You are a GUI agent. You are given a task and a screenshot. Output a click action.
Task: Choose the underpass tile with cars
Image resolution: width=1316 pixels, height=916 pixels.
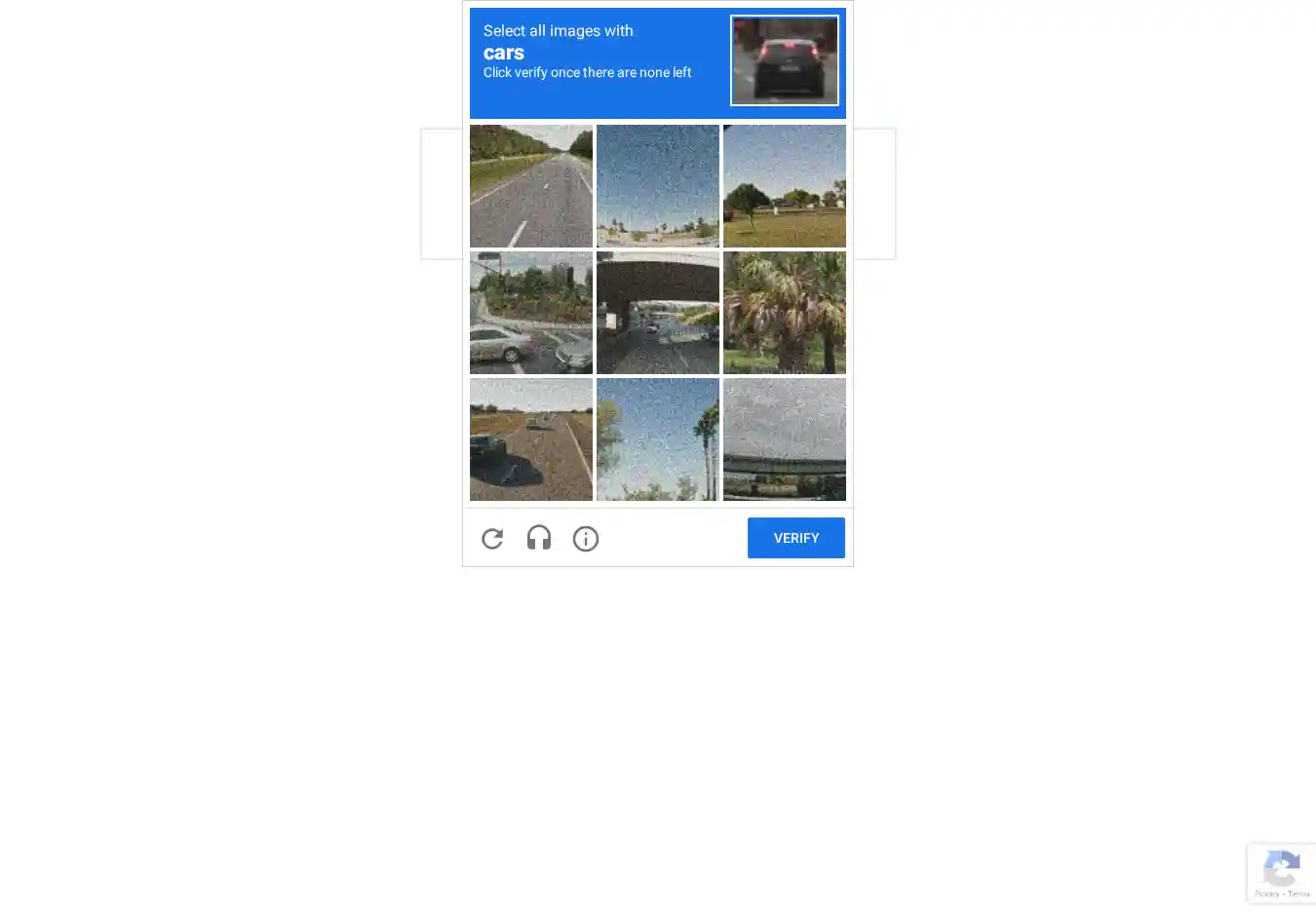point(658,313)
